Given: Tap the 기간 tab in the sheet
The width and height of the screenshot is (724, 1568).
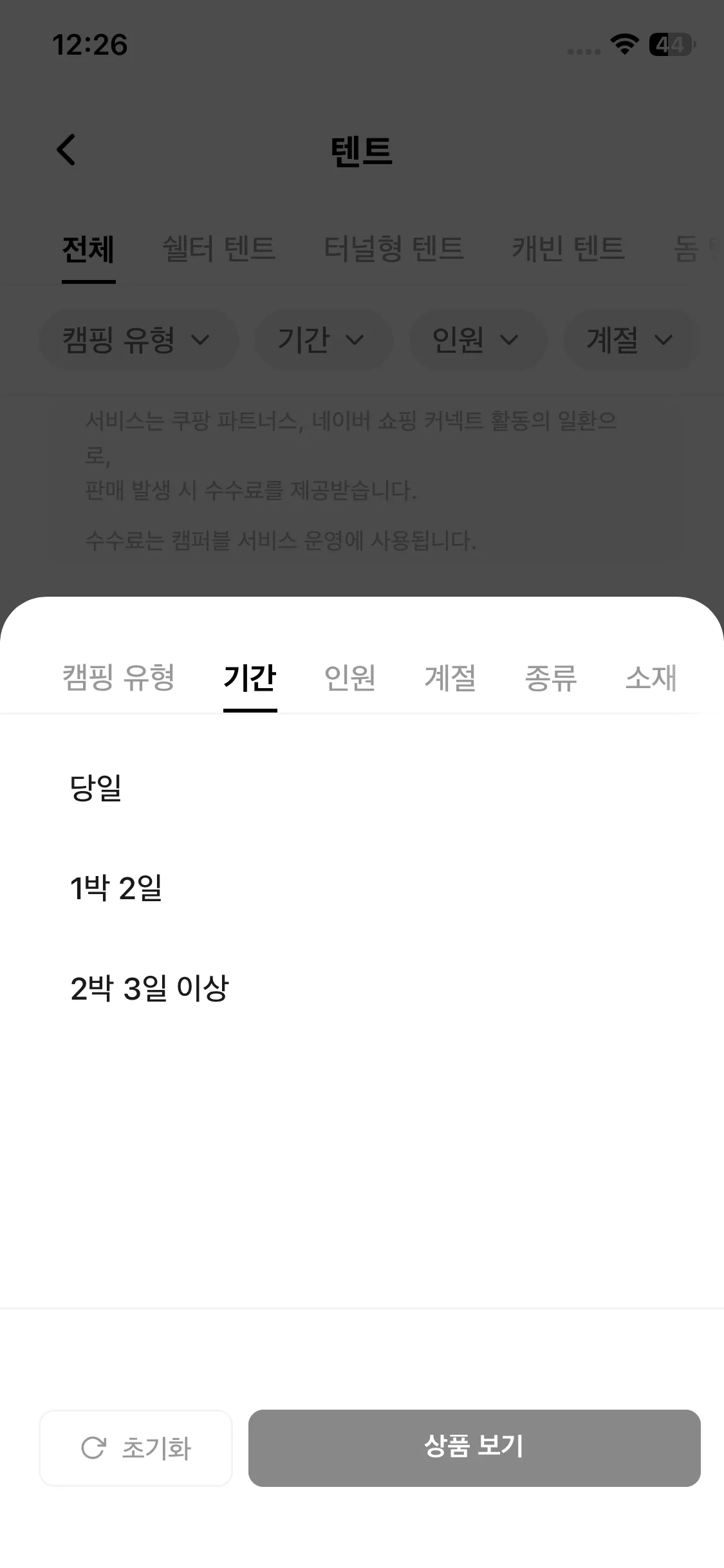Looking at the screenshot, I should point(250,677).
